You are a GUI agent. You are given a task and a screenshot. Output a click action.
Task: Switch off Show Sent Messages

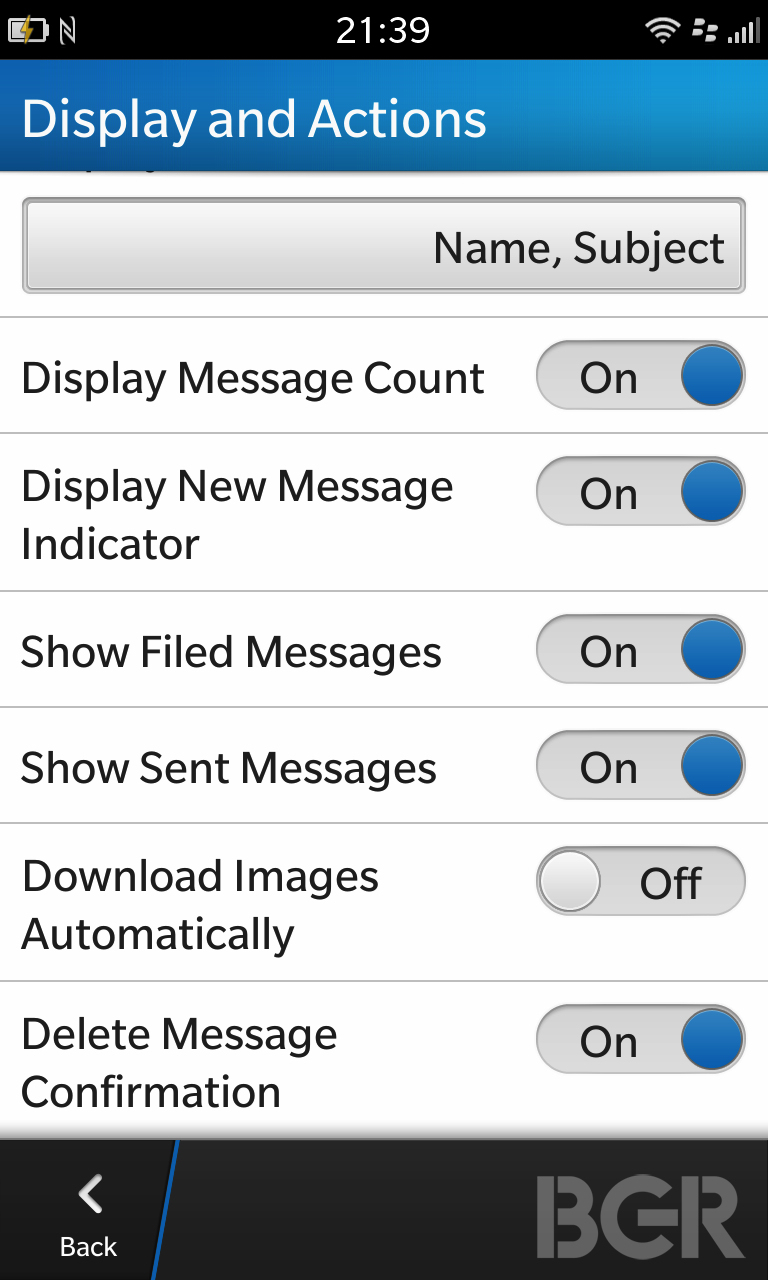pos(641,766)
